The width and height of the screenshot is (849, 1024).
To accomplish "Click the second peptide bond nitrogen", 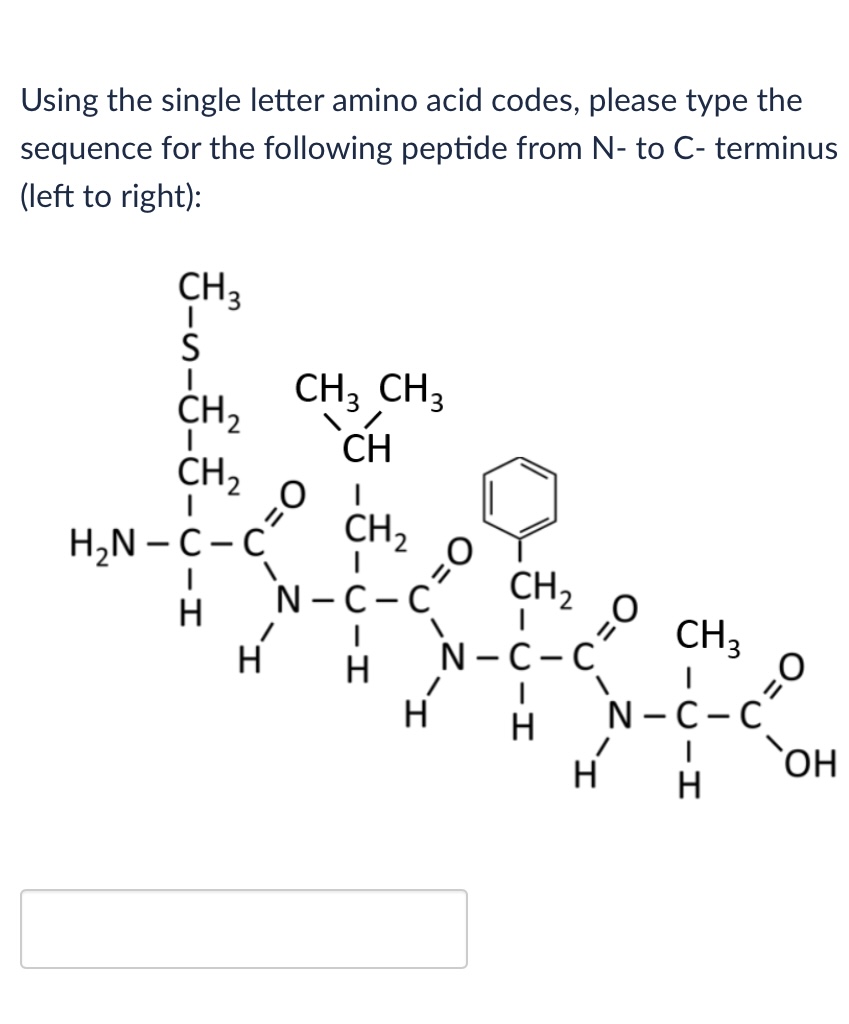I will [455, 658].
